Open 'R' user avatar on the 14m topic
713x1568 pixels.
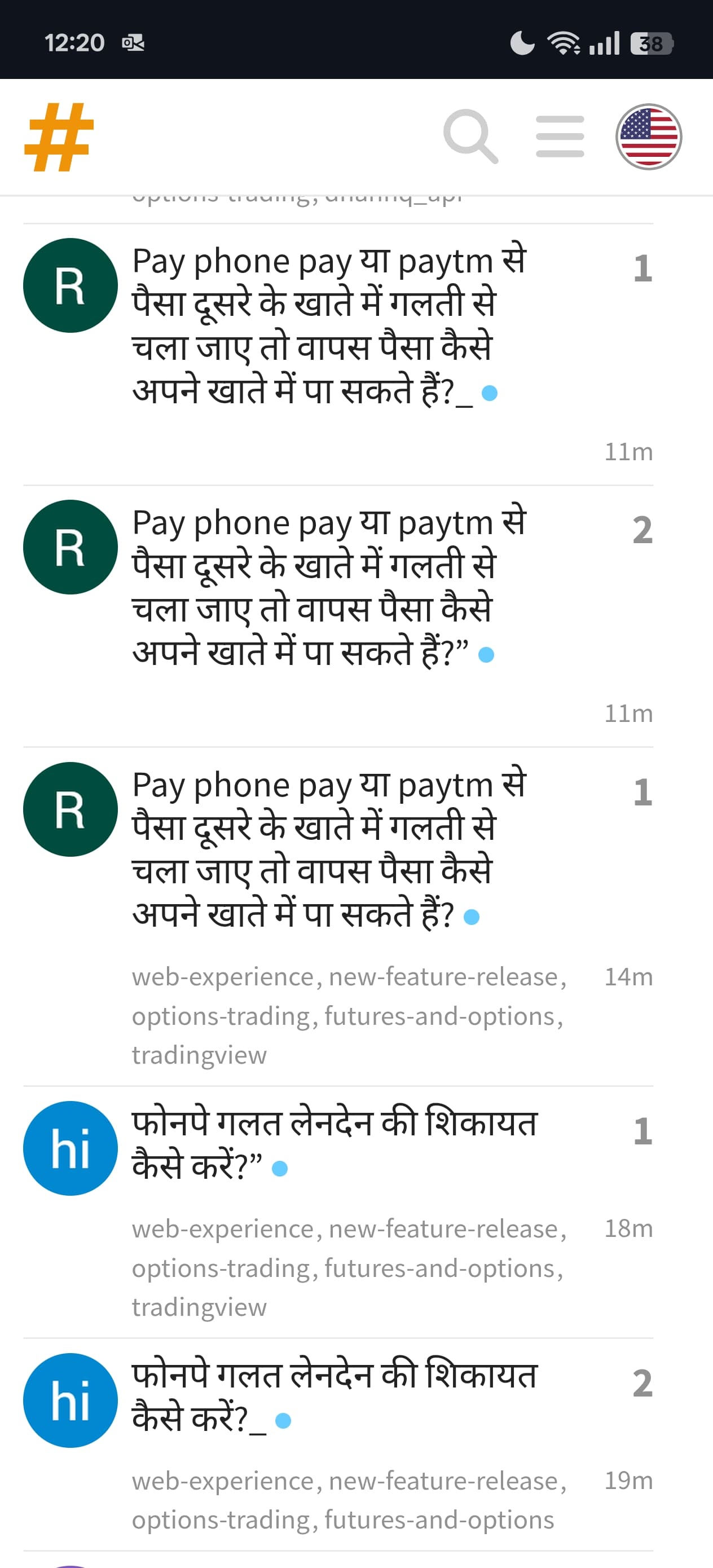[71, 809]
